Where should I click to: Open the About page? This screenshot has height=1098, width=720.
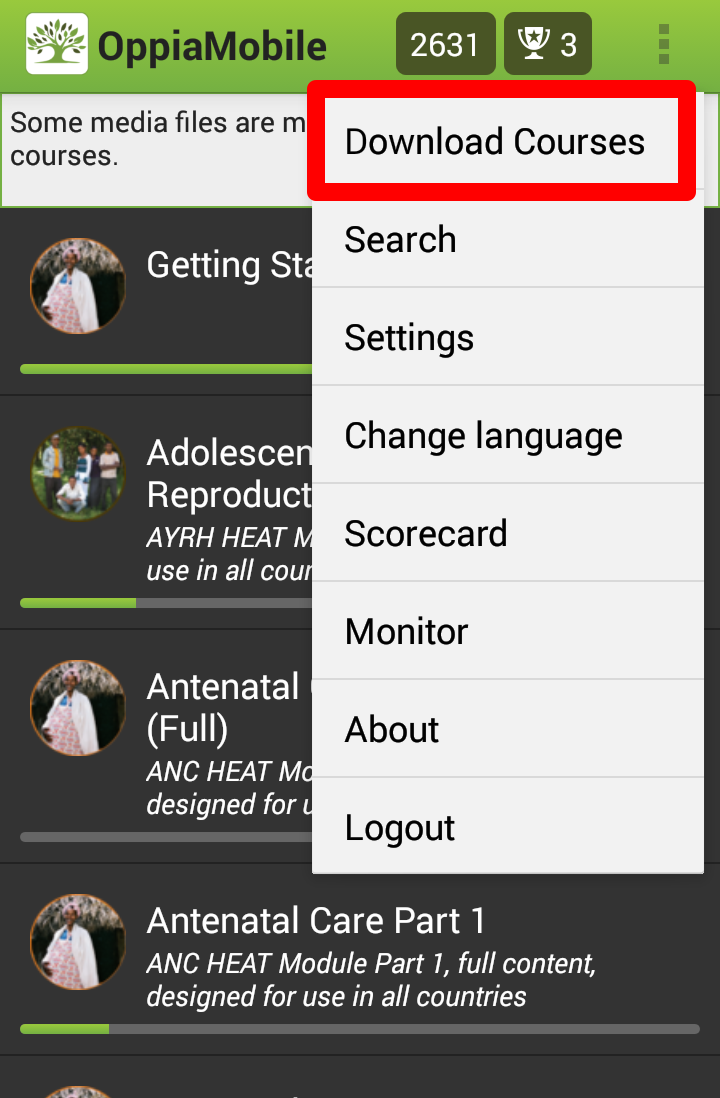tap(507, 730)
